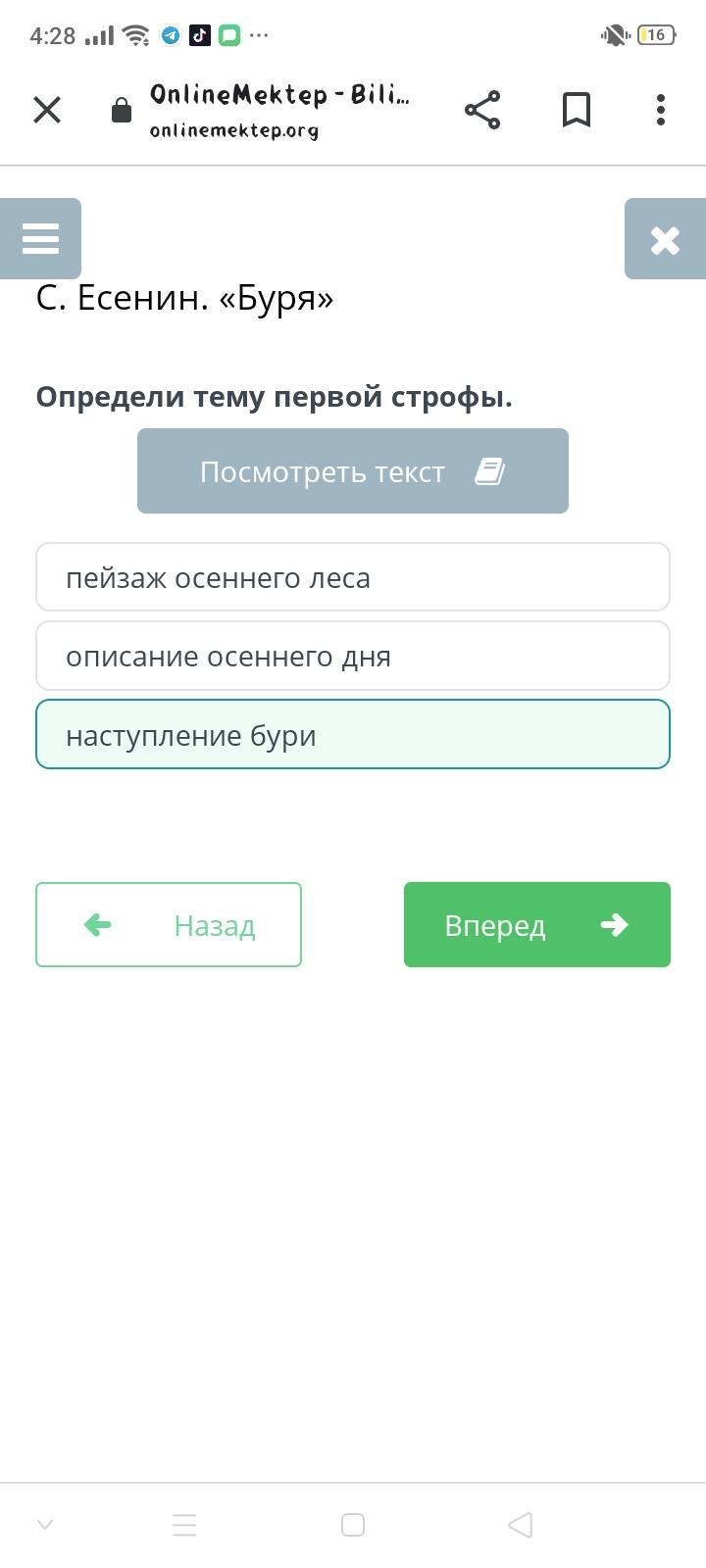
Task: Open the hamburger menu
Action: coord(40,238)
